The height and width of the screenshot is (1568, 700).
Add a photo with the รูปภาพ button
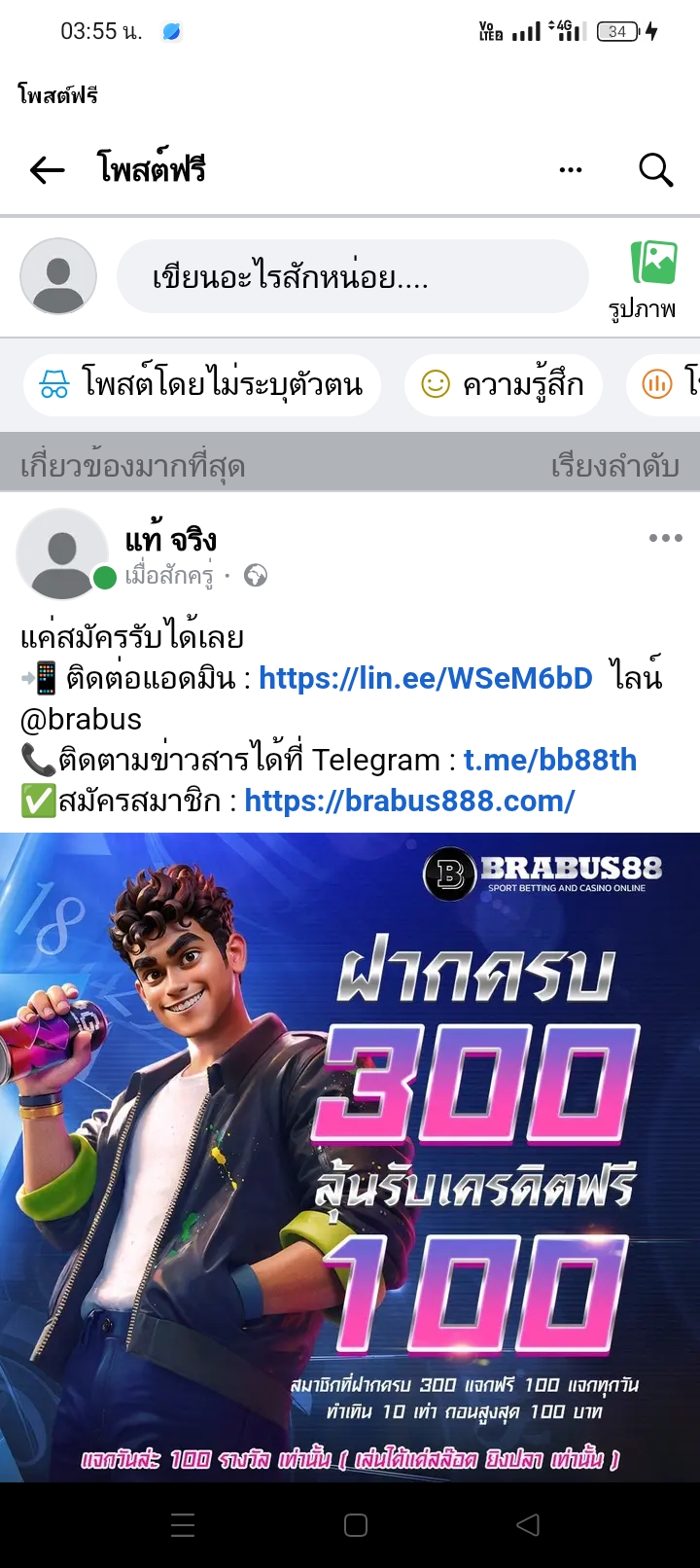[643, 280]
